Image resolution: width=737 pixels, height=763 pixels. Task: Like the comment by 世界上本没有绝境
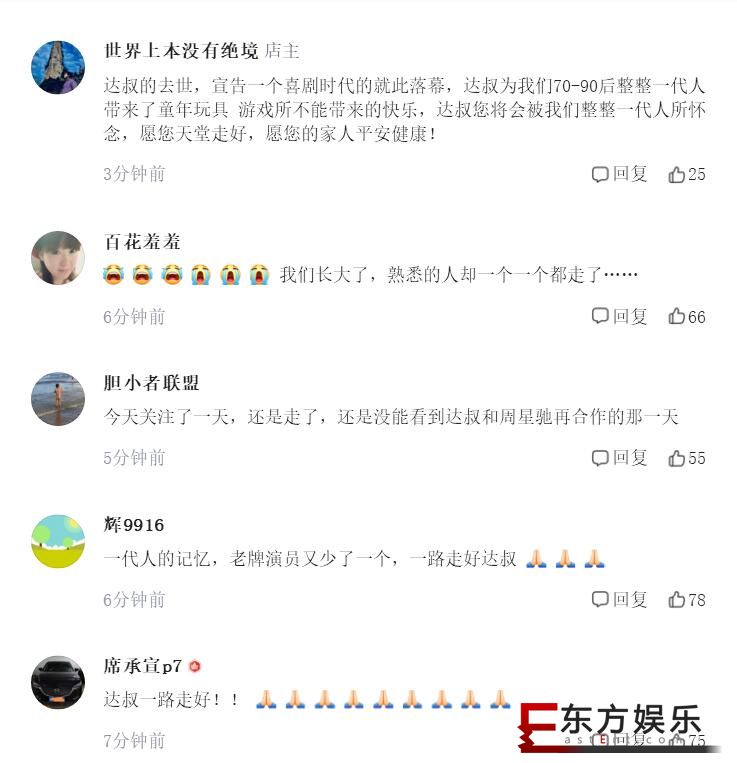[x=686, y=174]
